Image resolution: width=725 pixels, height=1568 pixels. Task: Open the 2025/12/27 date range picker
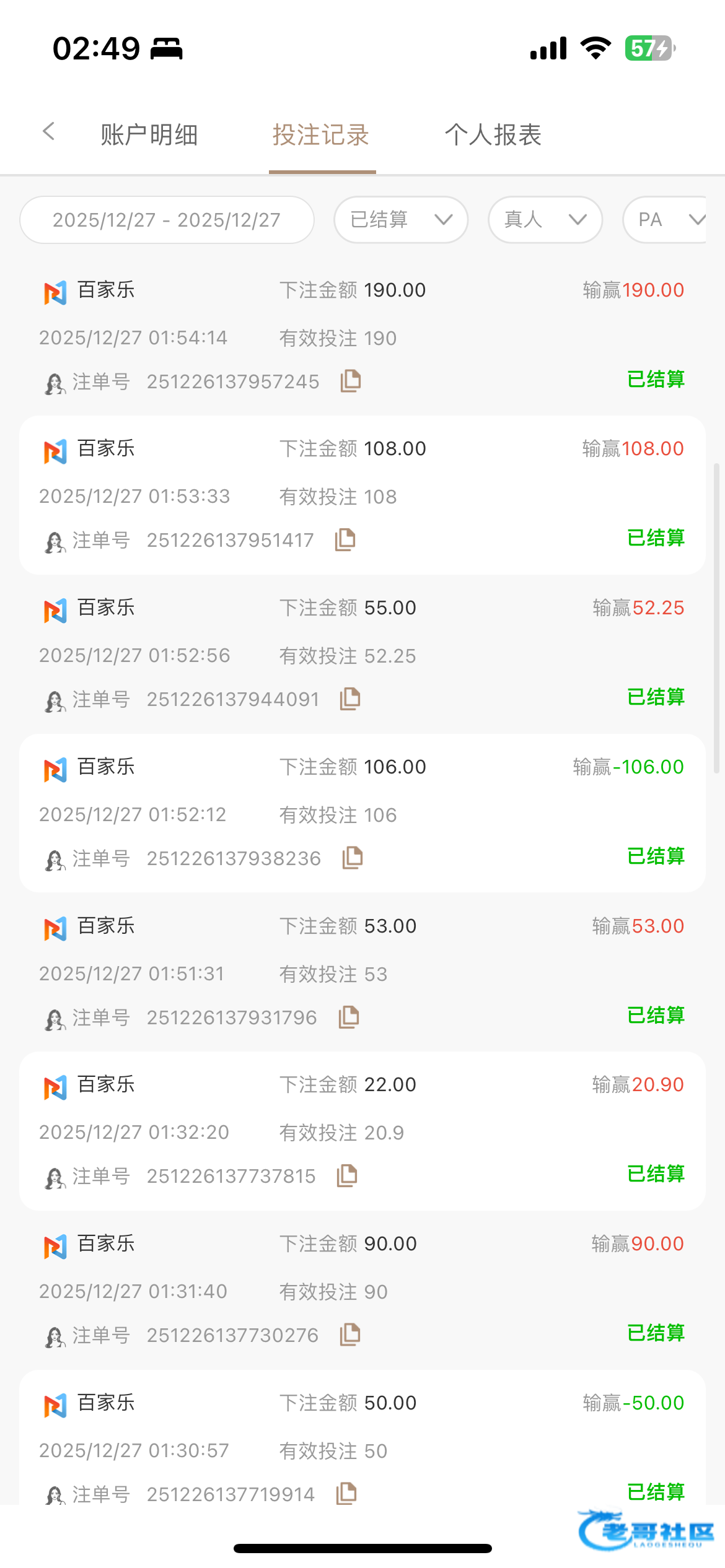[x=167, y=220]
